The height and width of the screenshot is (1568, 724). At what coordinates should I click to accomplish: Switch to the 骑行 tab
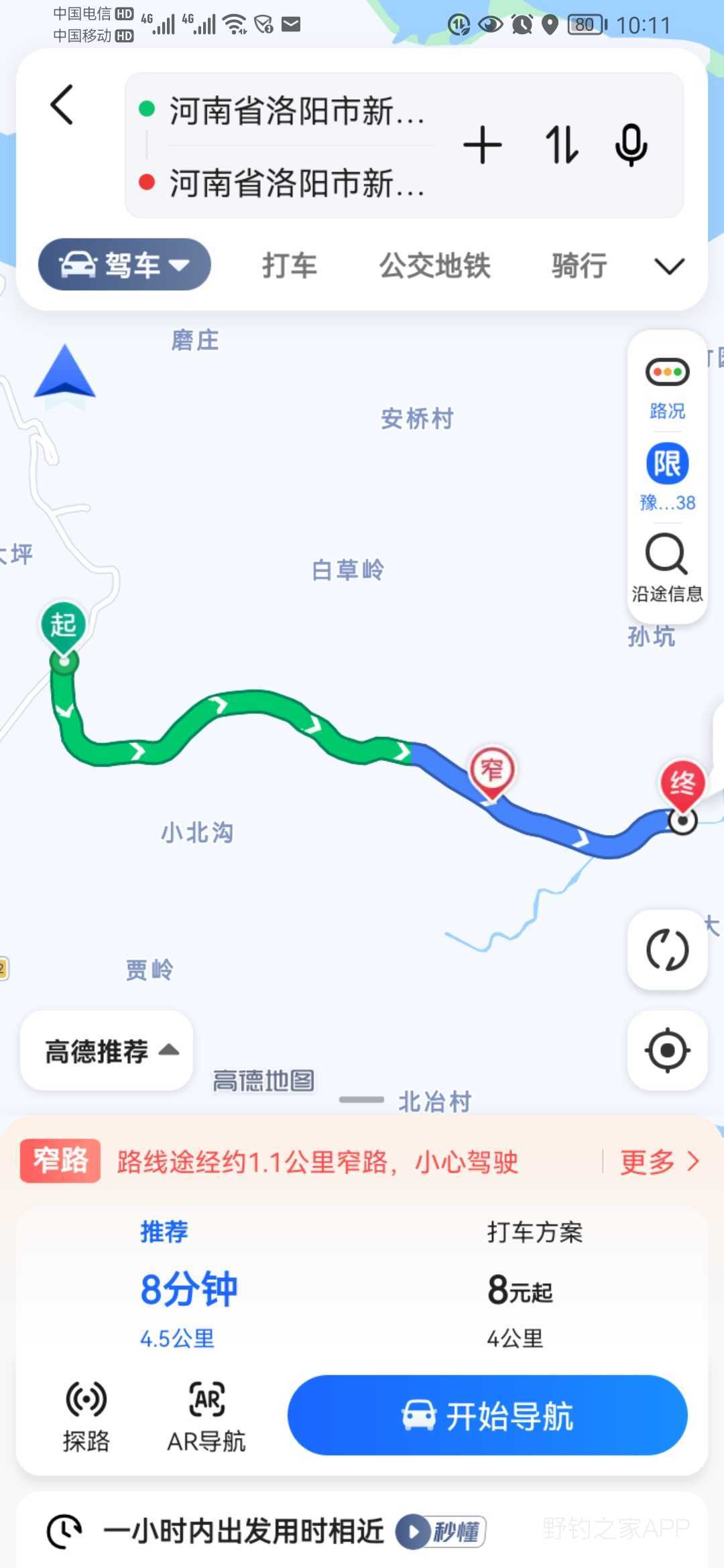click(579, 265)
